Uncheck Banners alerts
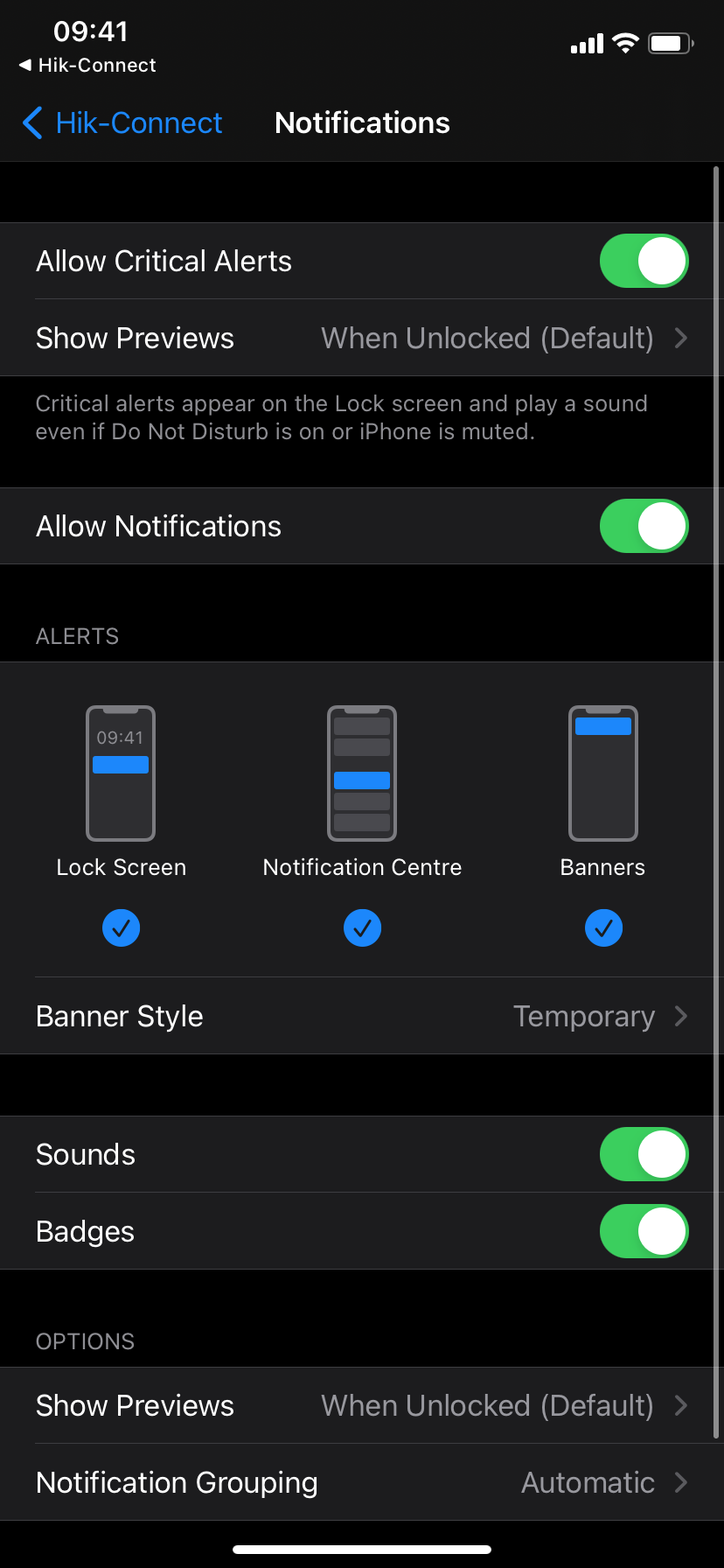Screen dimensions: 724x1568 point(603,927)
